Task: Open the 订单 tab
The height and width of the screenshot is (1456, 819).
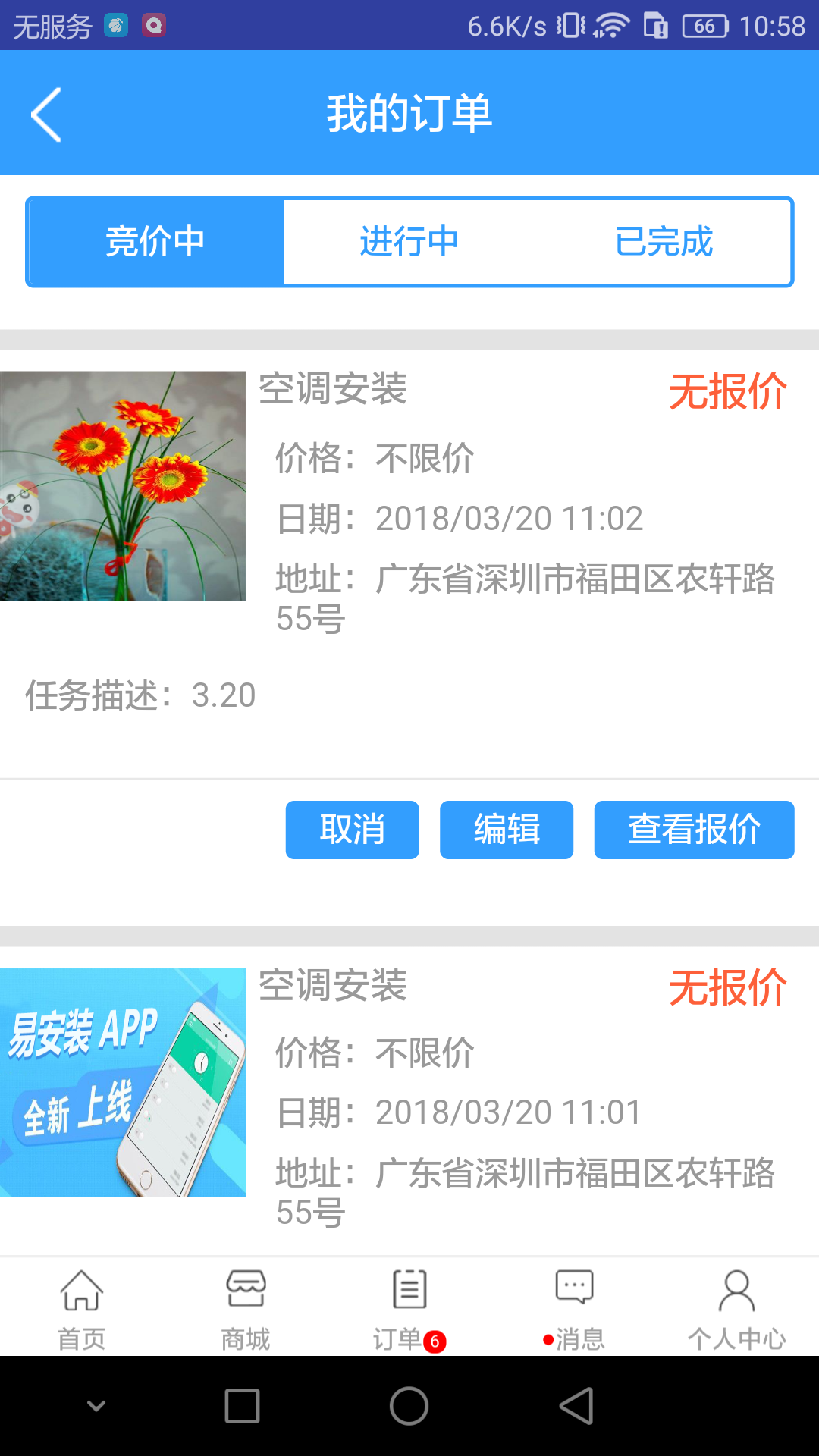Action: [x=409, y=1308]
